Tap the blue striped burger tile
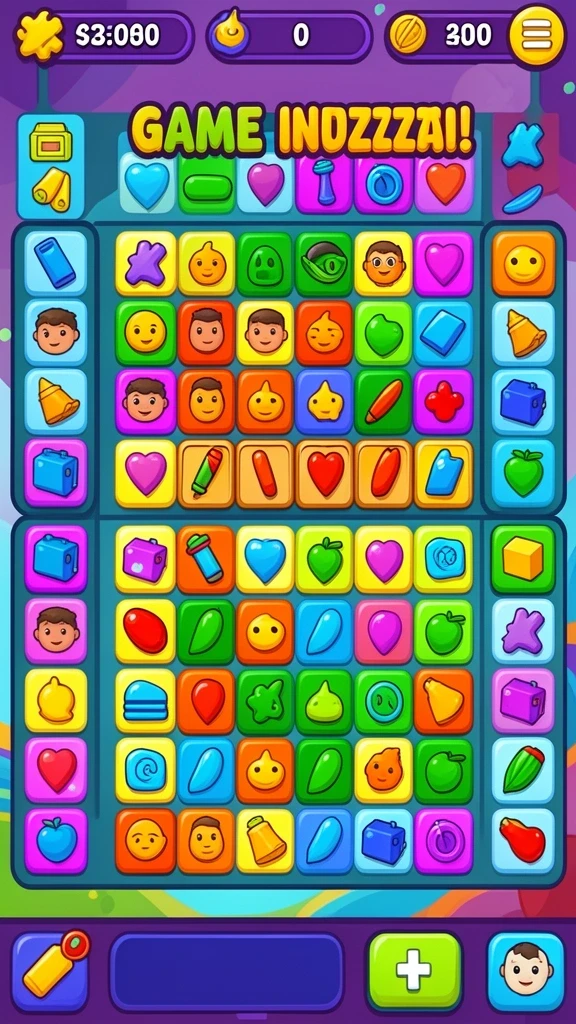Screen dimensions: 576x1024 pos(146,700)
